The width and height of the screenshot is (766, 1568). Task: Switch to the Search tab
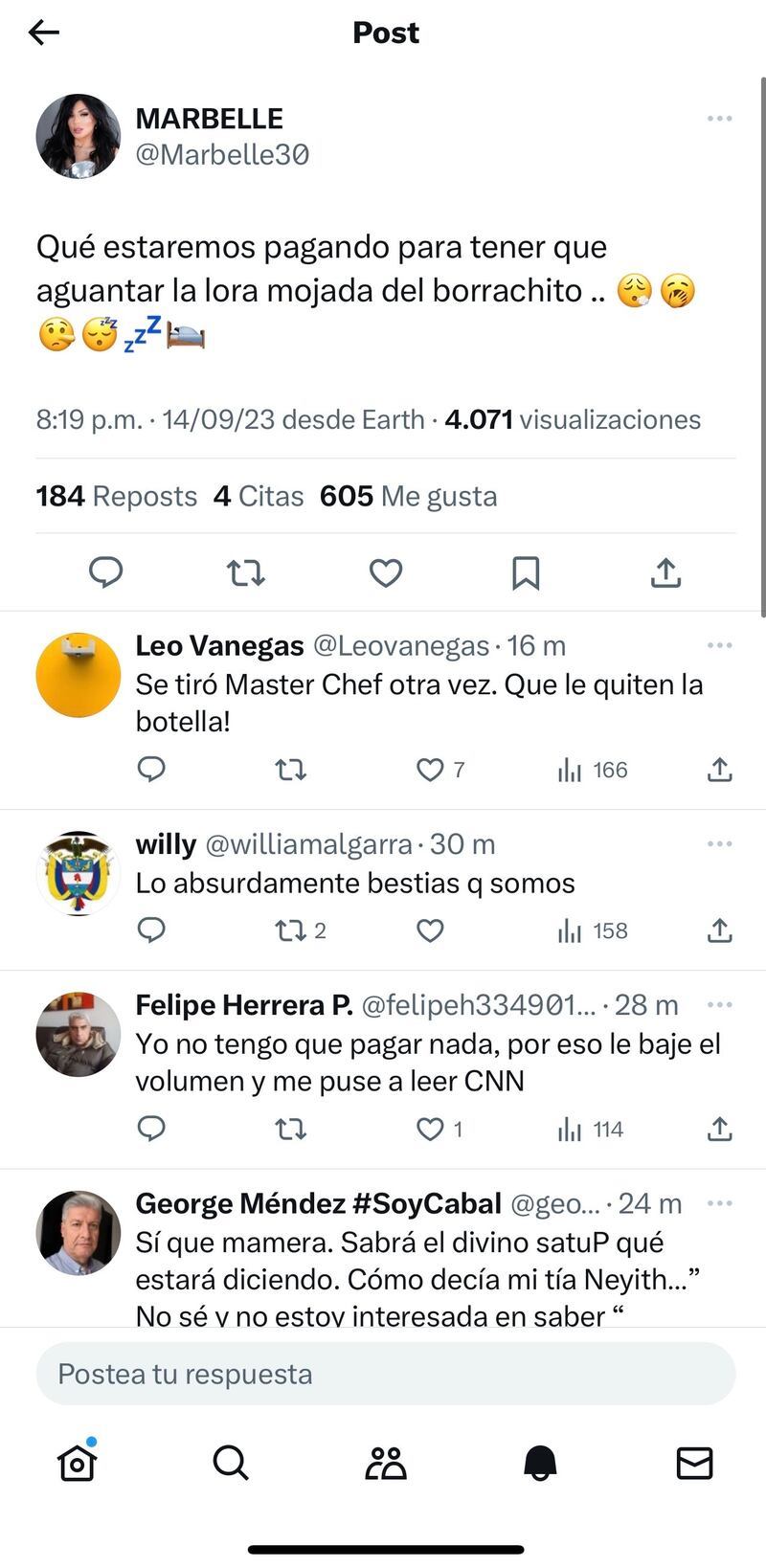click(x=231, y=1463)
